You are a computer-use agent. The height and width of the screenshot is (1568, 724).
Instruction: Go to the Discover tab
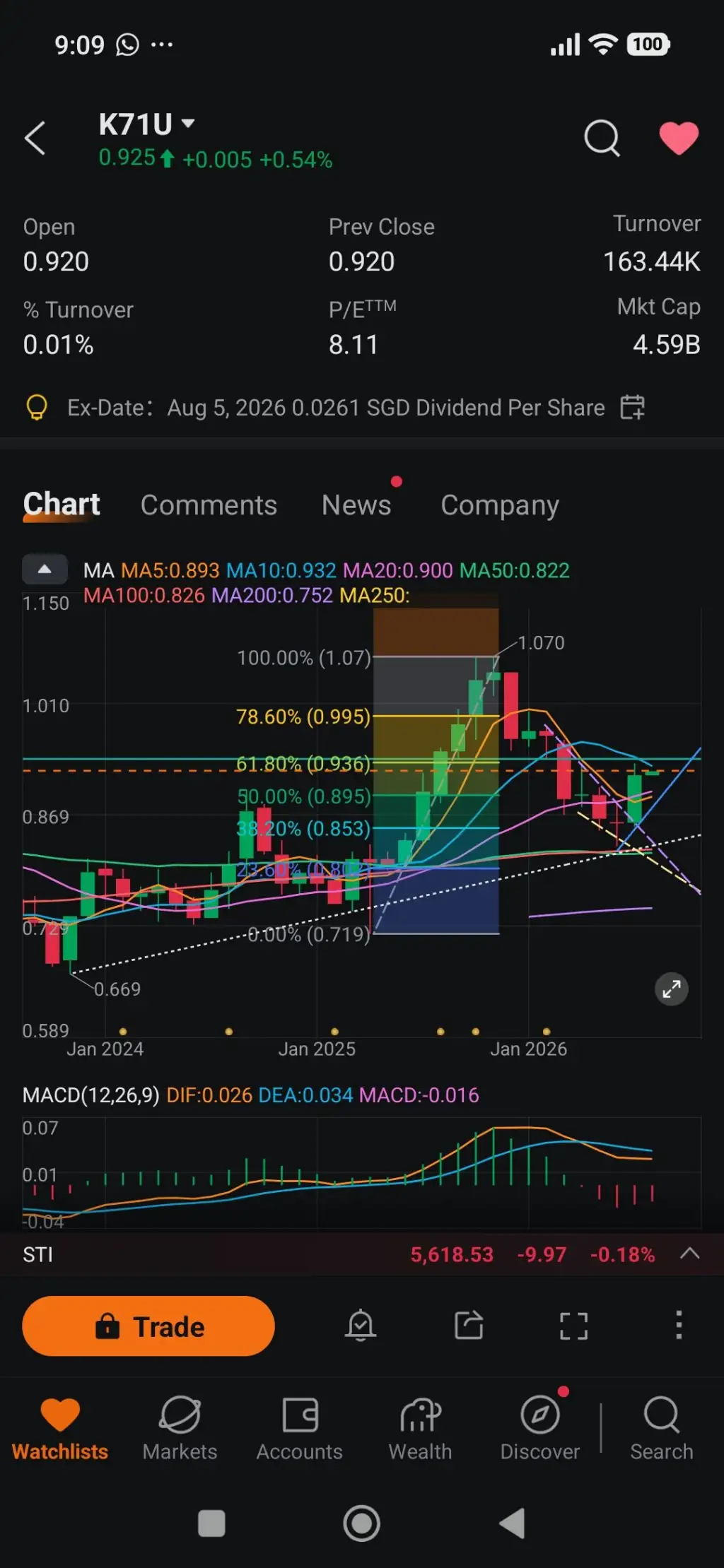[x=540, y=1429]
